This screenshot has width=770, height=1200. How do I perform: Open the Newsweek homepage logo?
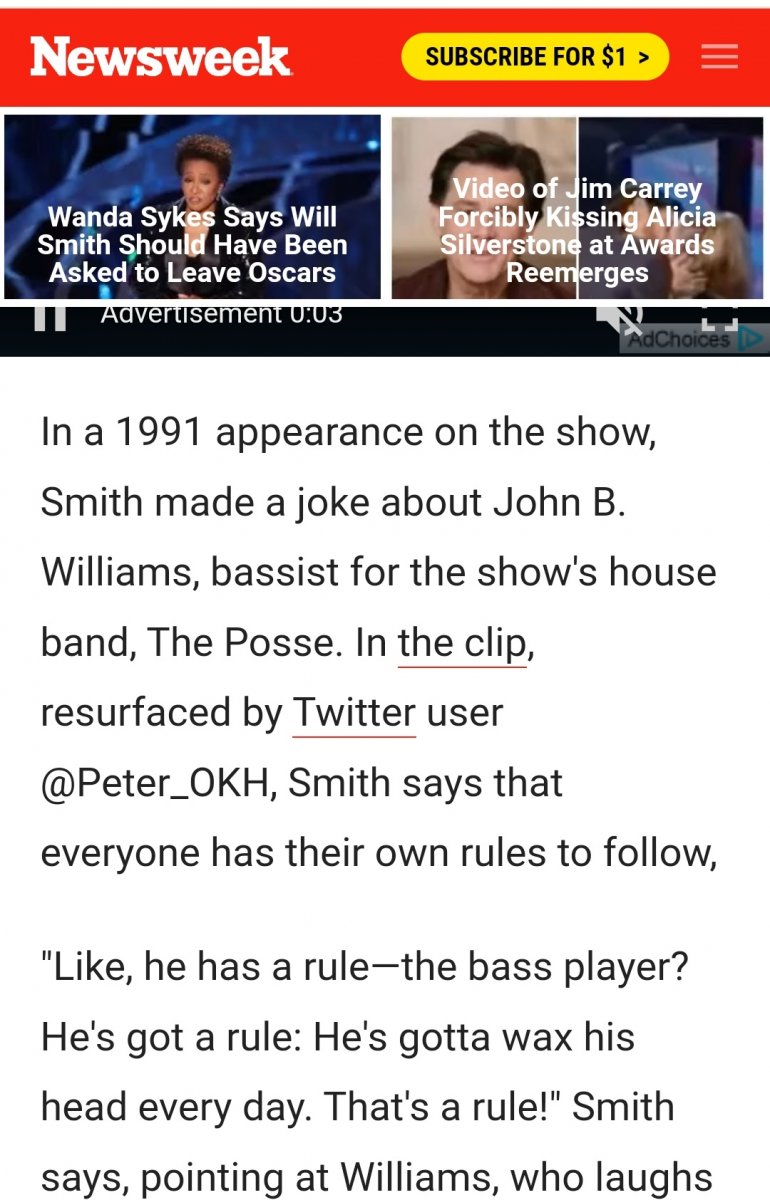click(x=160, y=57)
